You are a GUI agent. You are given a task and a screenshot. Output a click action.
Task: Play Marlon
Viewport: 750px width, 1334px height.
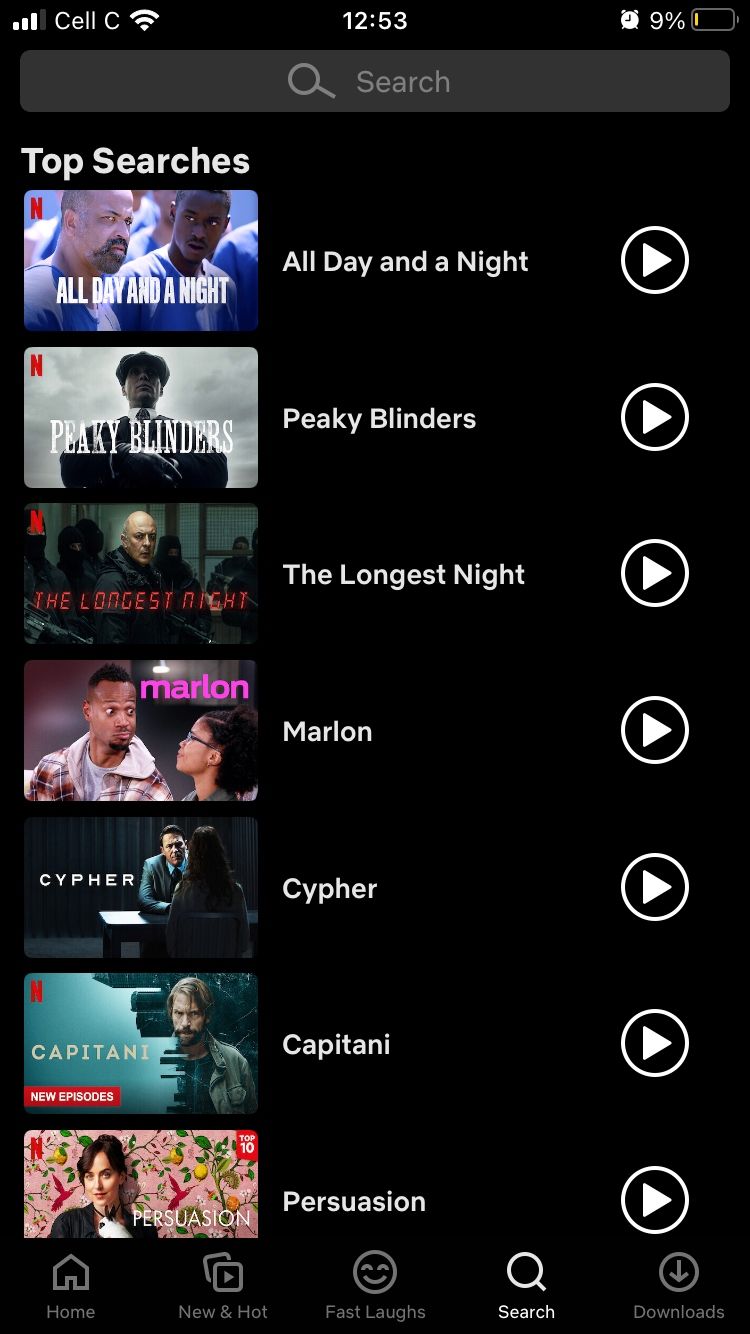click(x=654, y=730)
